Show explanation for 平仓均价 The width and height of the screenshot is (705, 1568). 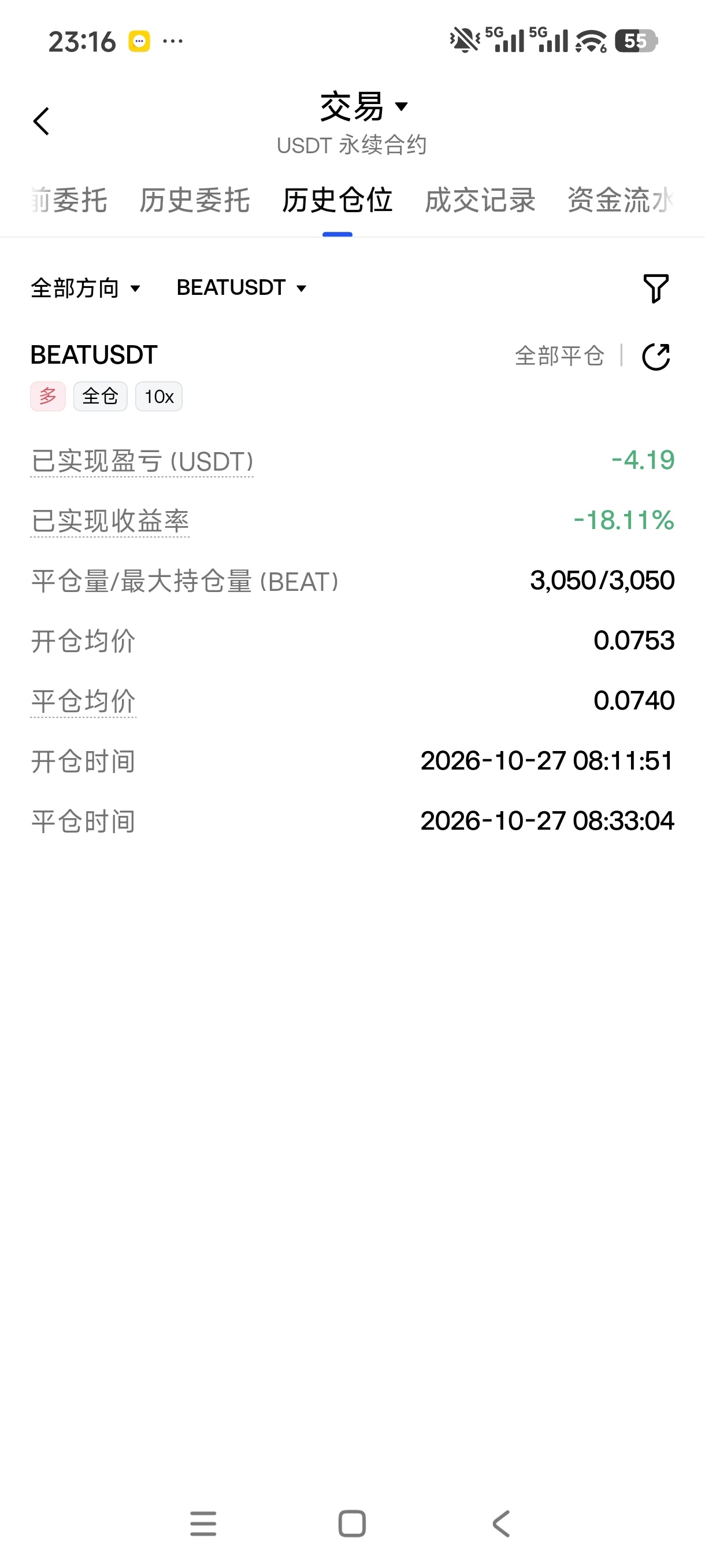click(x=83, y=702)
